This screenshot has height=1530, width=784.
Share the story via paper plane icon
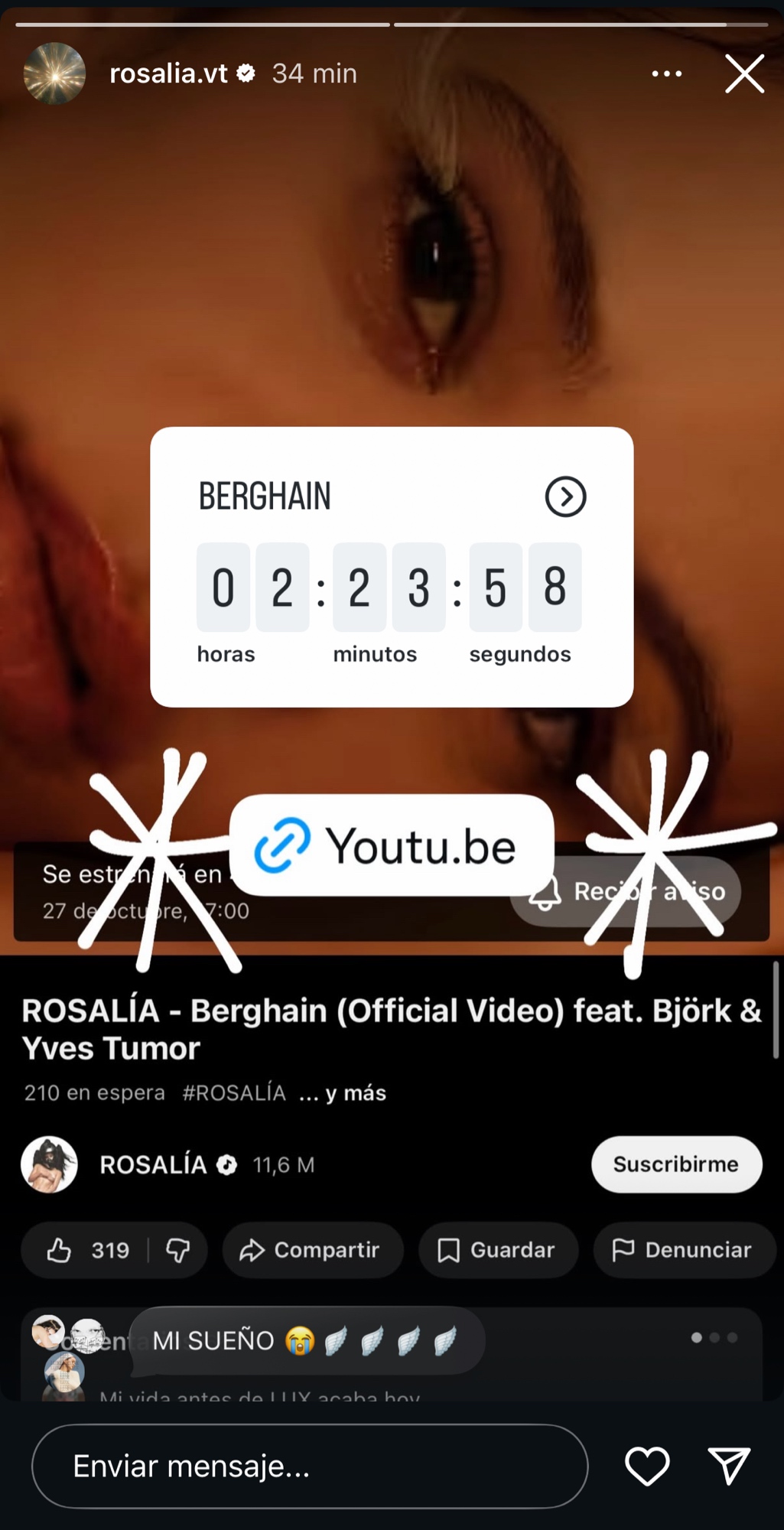[x=729, y=1466]
